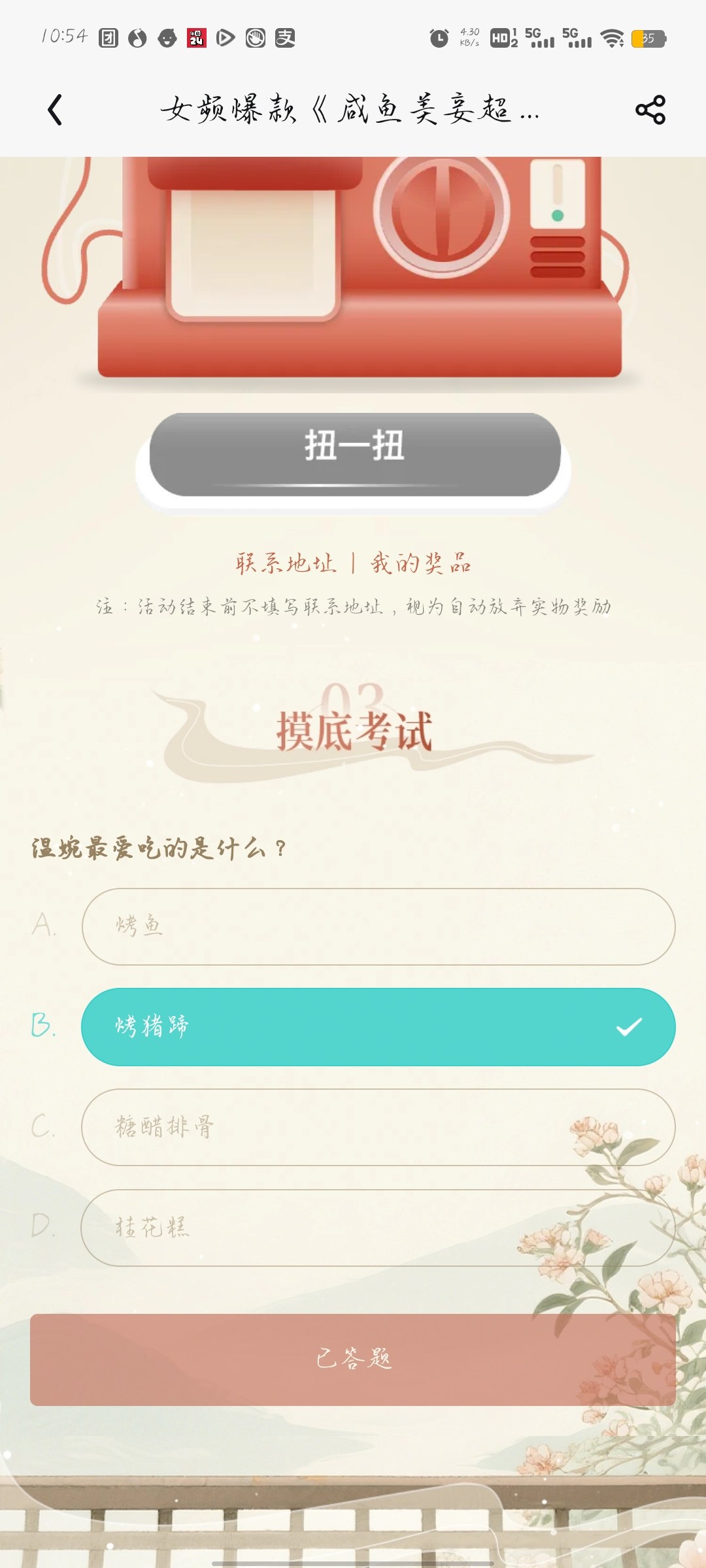706x1568 pixels.
Task: Select answer A 烤鱼
Action: [378, 926]
